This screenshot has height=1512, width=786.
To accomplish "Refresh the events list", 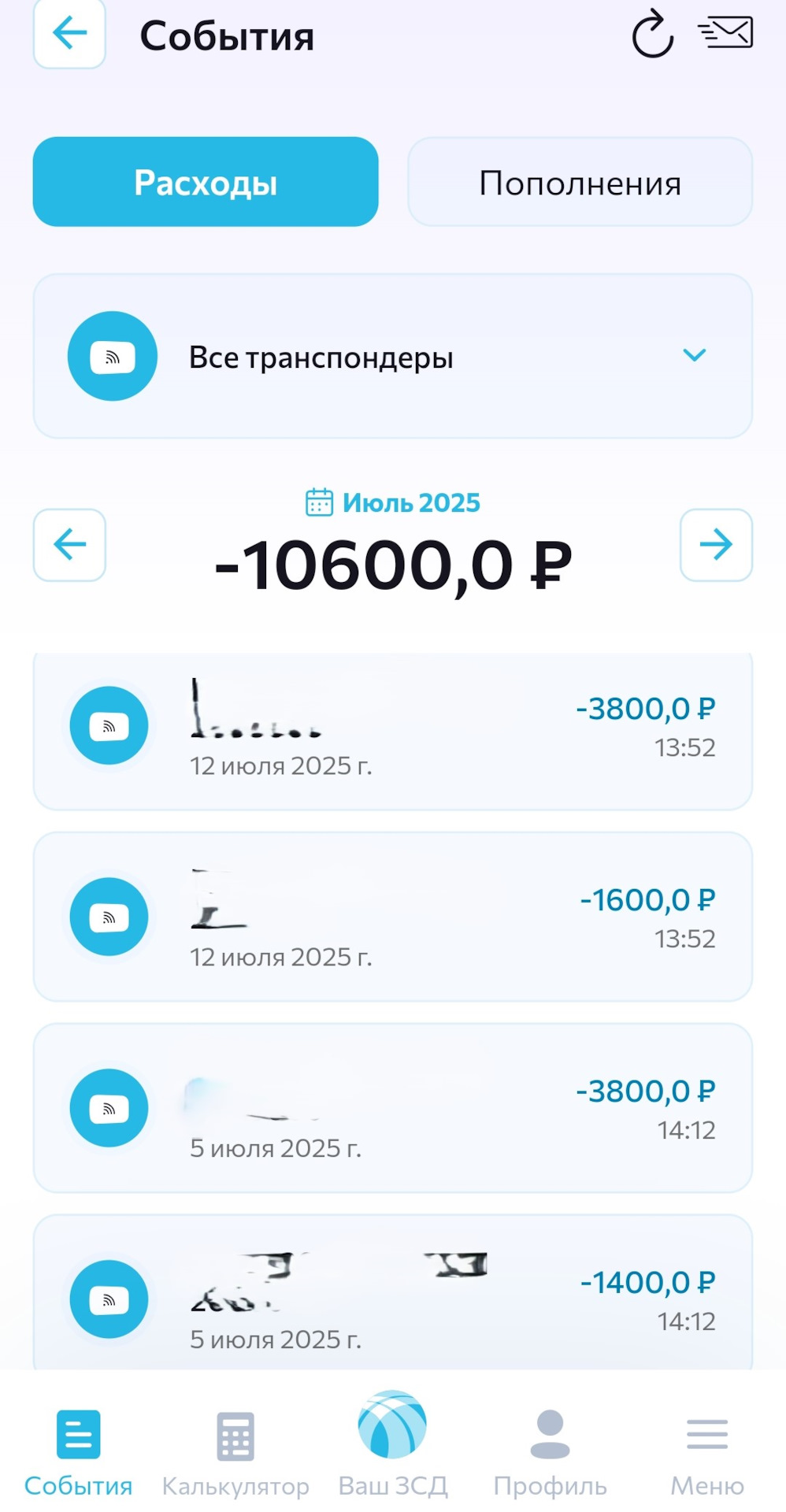I will click(653, 35).
